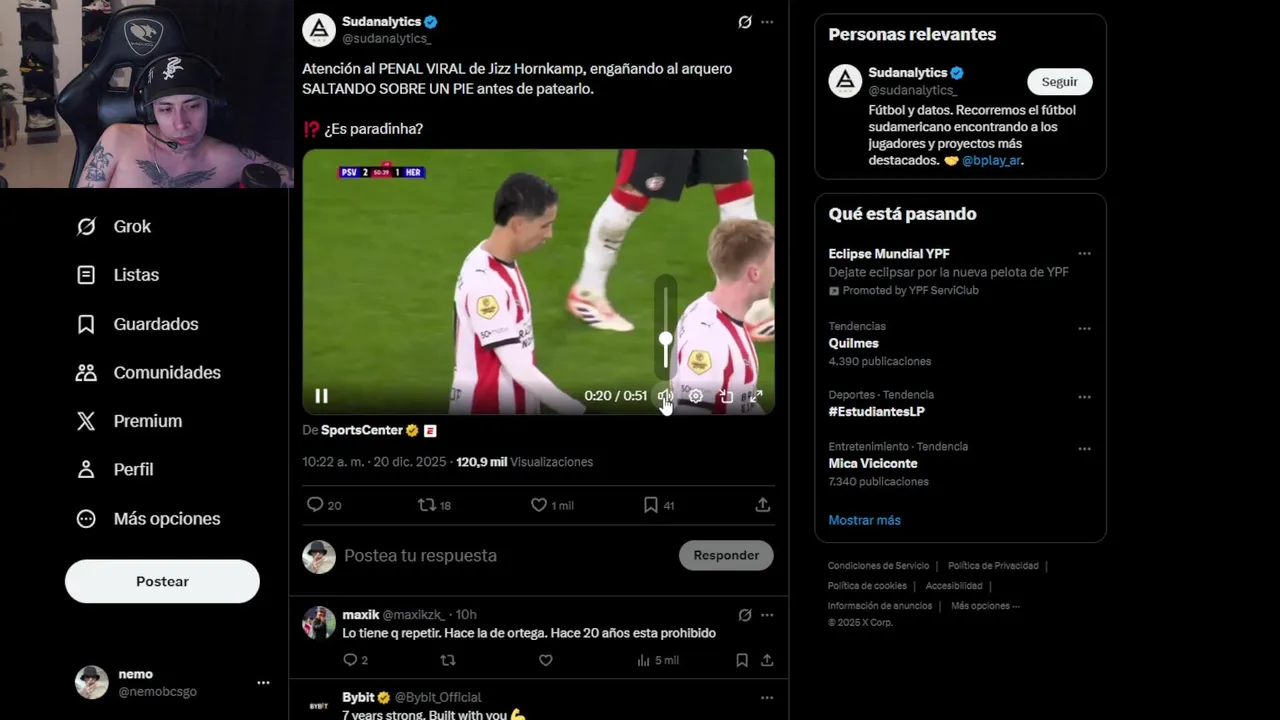Image resolution: width=1280 pixels, height=720 pixels.
Task: Like maxik's reply
Action: (545, 660)
